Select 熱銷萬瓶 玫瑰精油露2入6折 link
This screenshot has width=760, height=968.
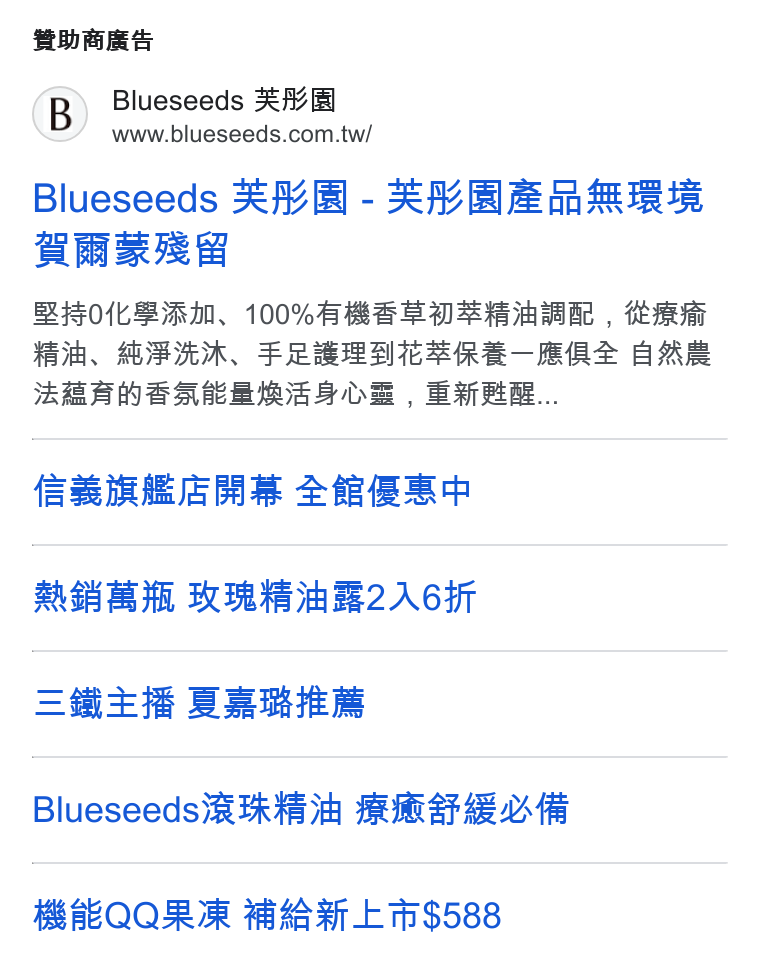pyautogui.click(x=254, y=597)
